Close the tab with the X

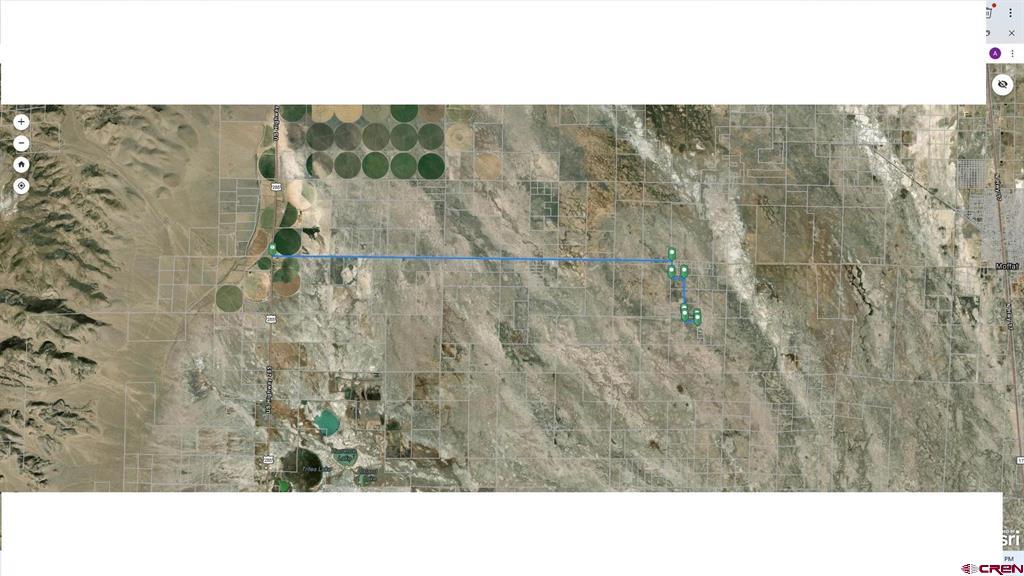coord(1011,33)
